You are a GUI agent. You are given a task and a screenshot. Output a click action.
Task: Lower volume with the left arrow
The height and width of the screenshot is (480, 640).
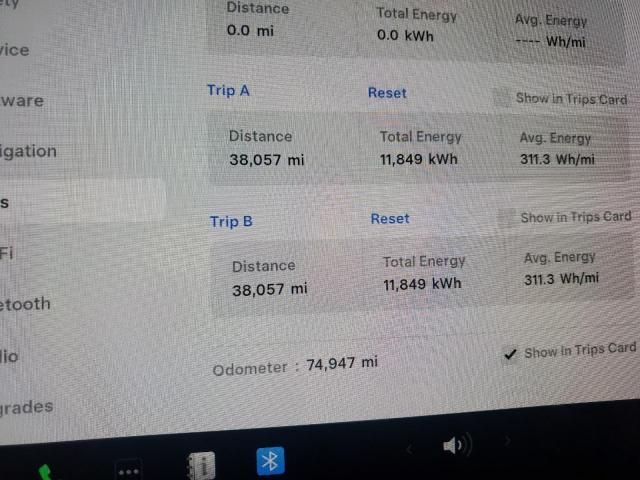coord(409,449)
